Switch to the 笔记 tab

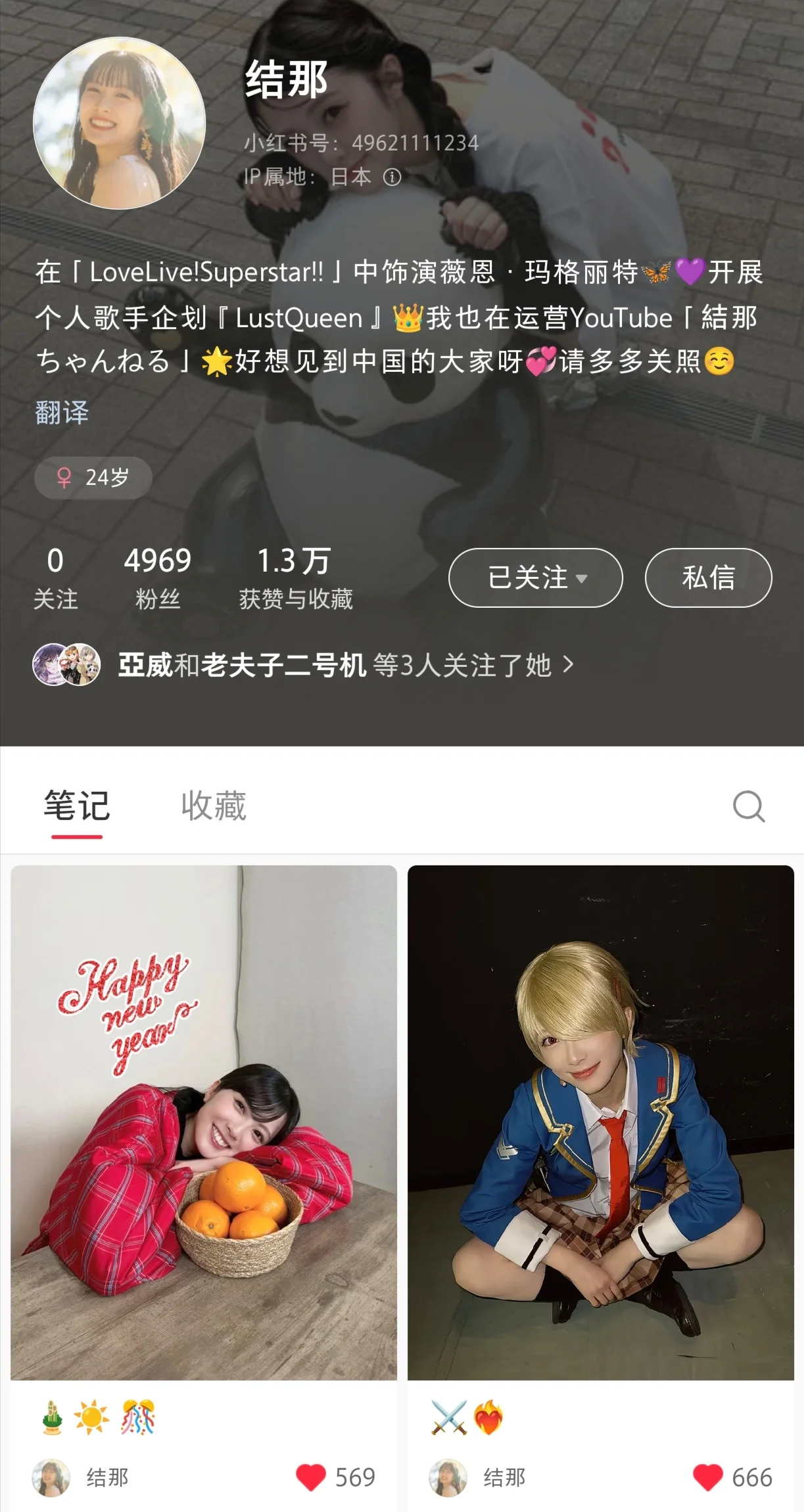coord(77,806)
